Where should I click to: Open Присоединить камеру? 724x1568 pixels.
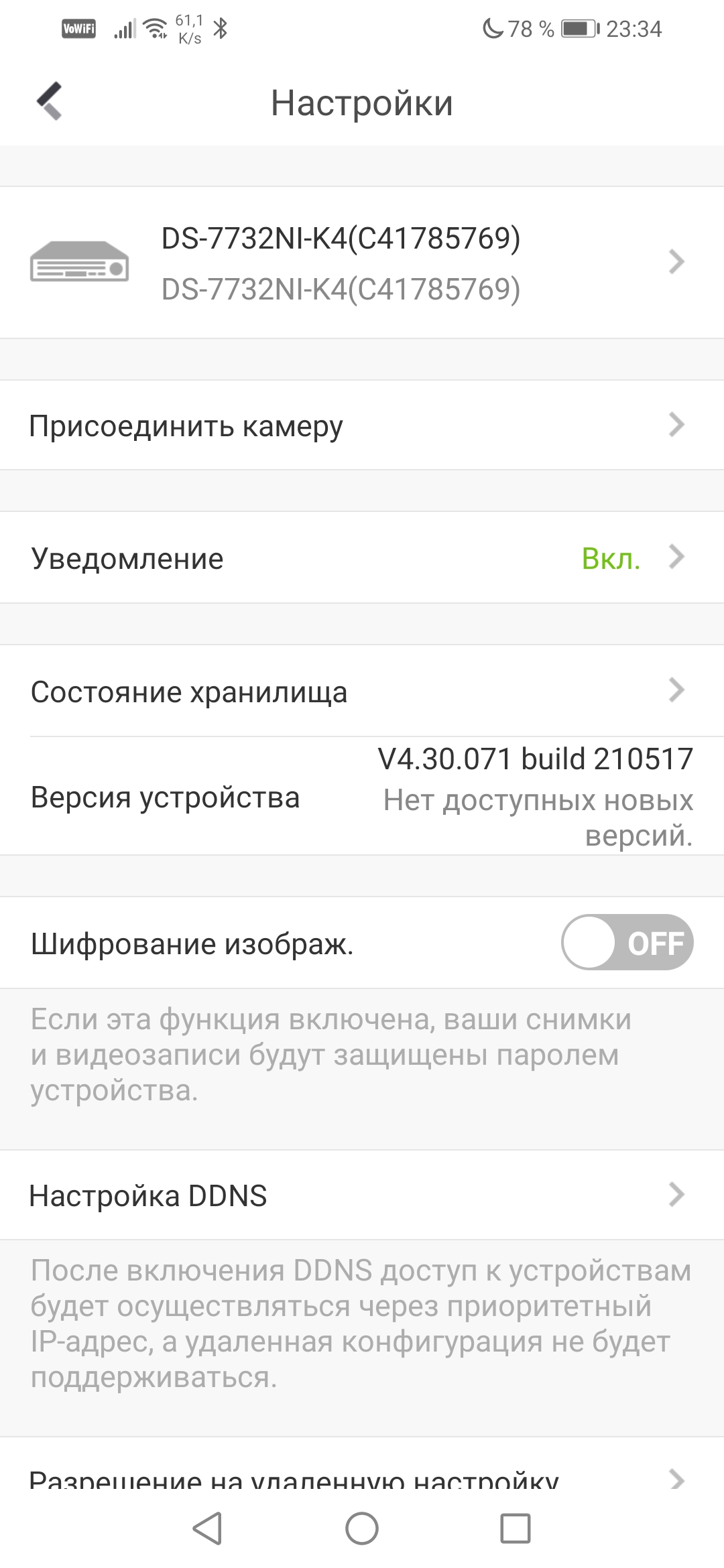tap(362, 426)
